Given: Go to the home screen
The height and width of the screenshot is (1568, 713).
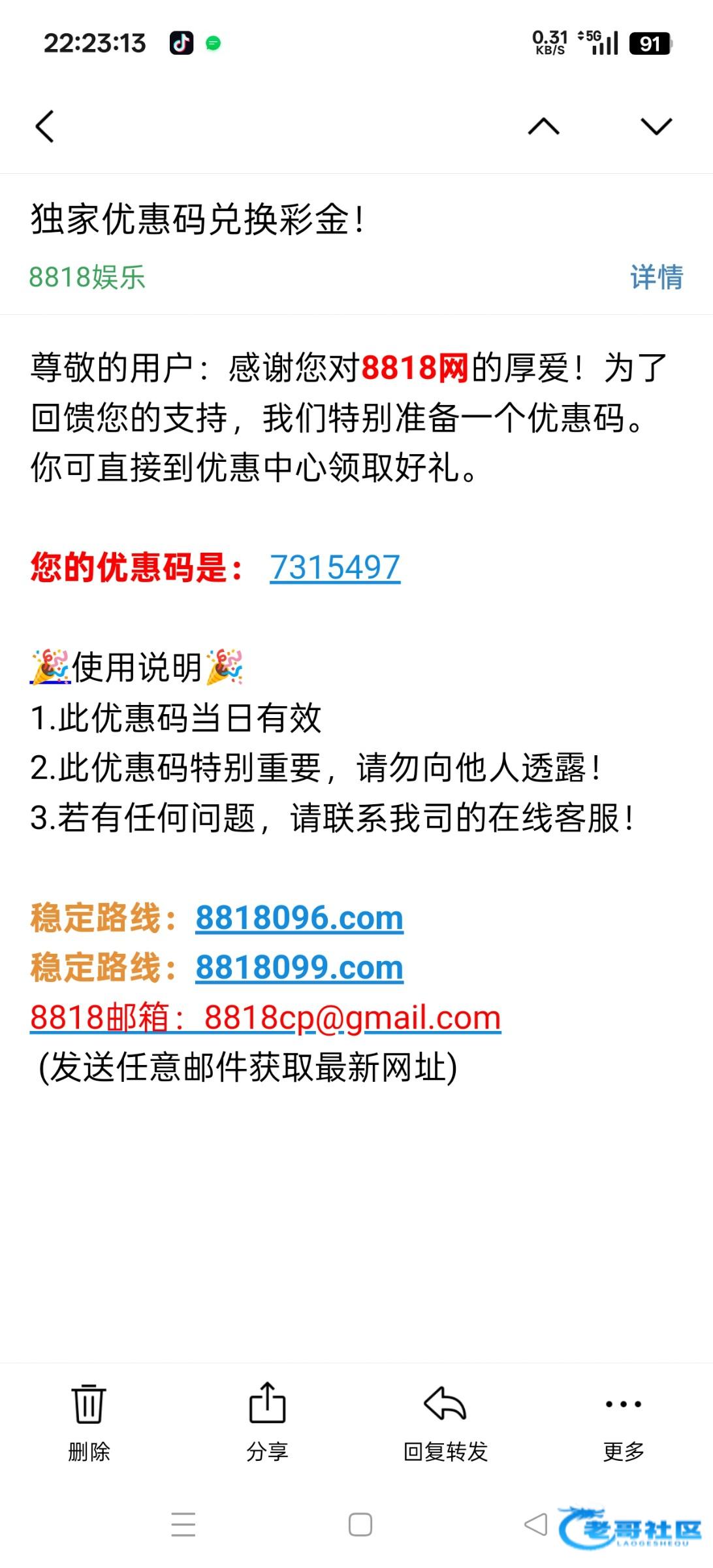Looking at the screenshot, I should click(360, 1524).
